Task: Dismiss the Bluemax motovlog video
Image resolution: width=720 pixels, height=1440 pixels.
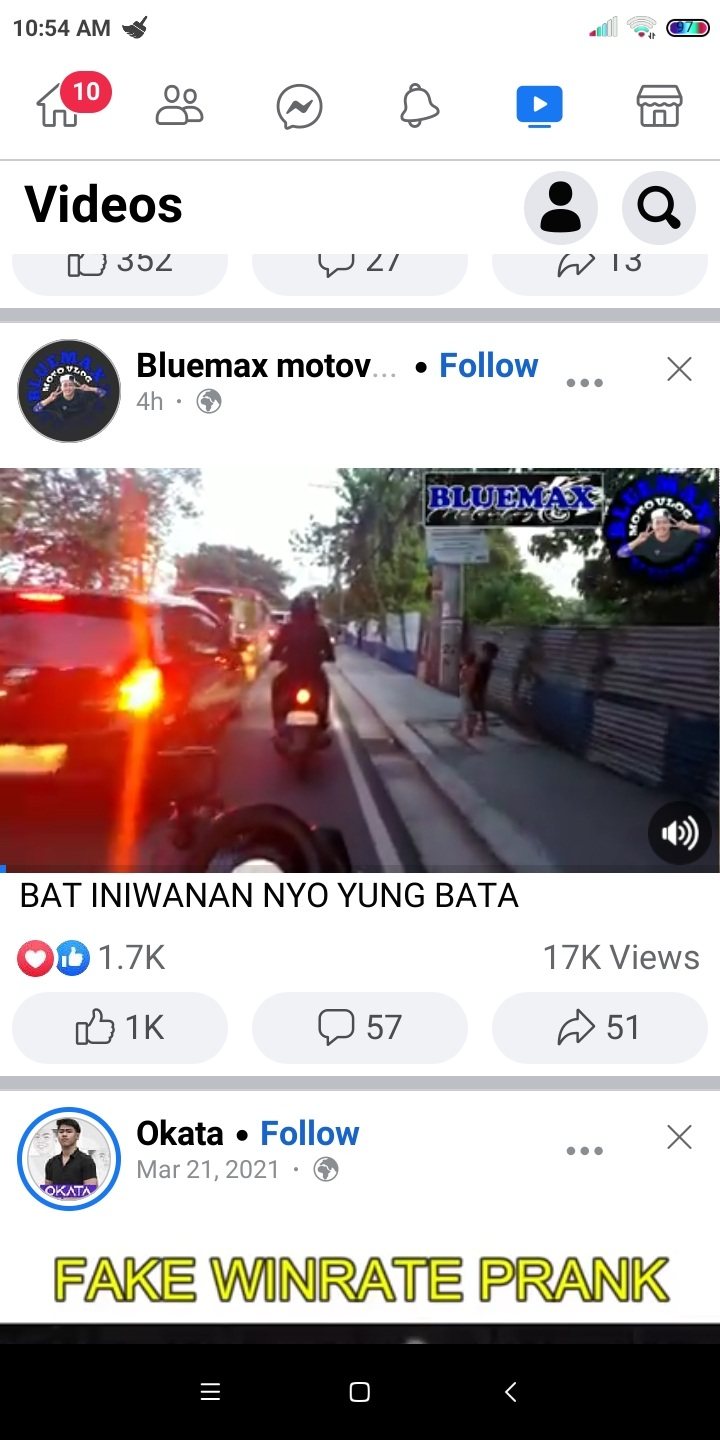Action: (679, 370)
